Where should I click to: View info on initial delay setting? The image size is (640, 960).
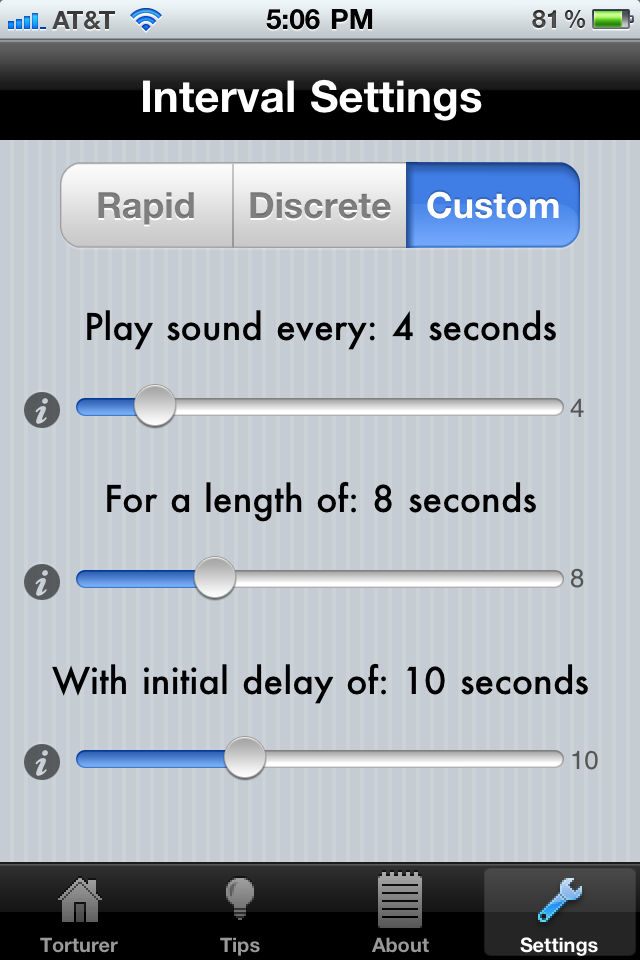pyautogui.click(x=41, y=762)
